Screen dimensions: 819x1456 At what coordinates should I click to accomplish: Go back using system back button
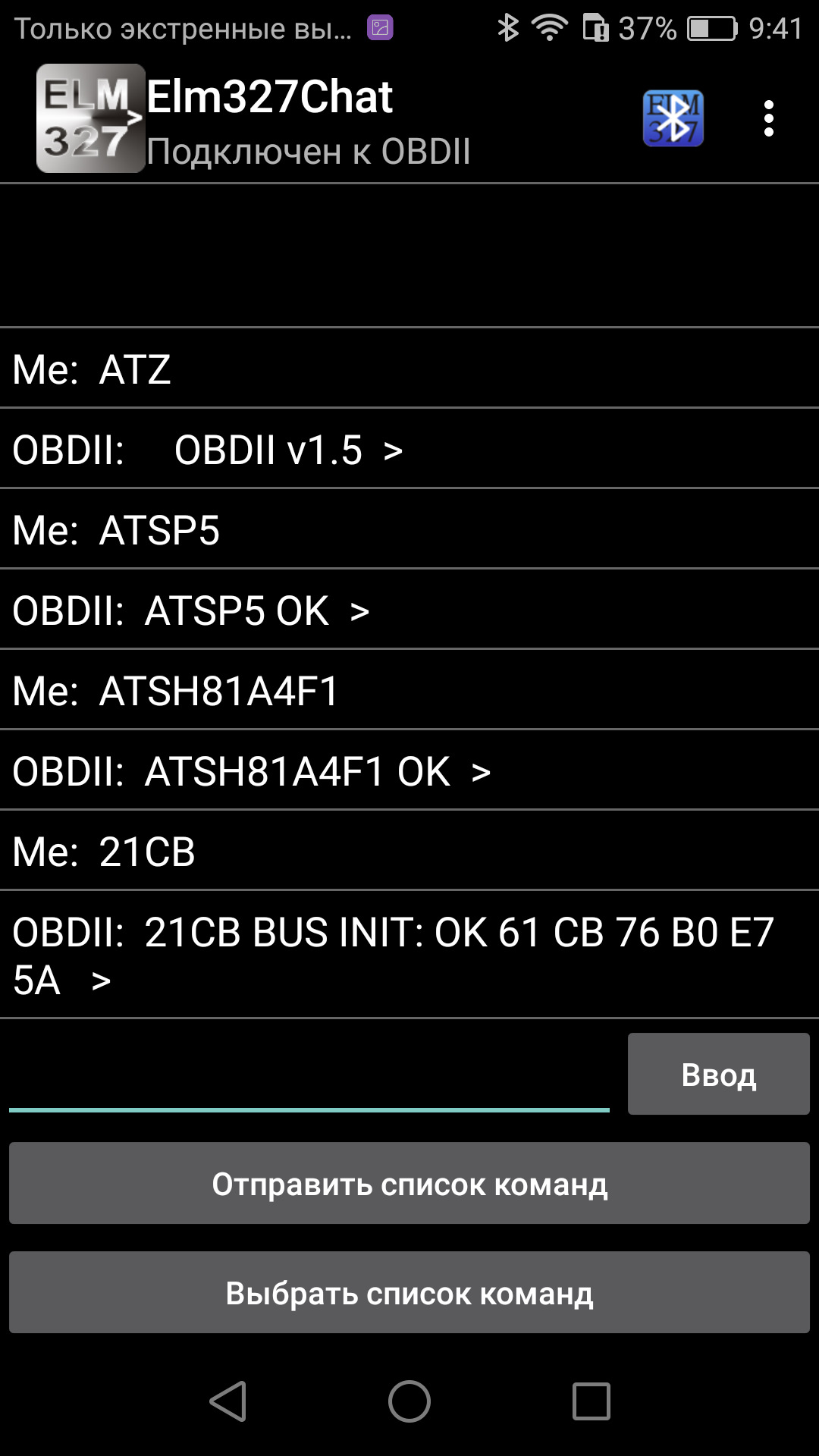tap(227, 1401)
